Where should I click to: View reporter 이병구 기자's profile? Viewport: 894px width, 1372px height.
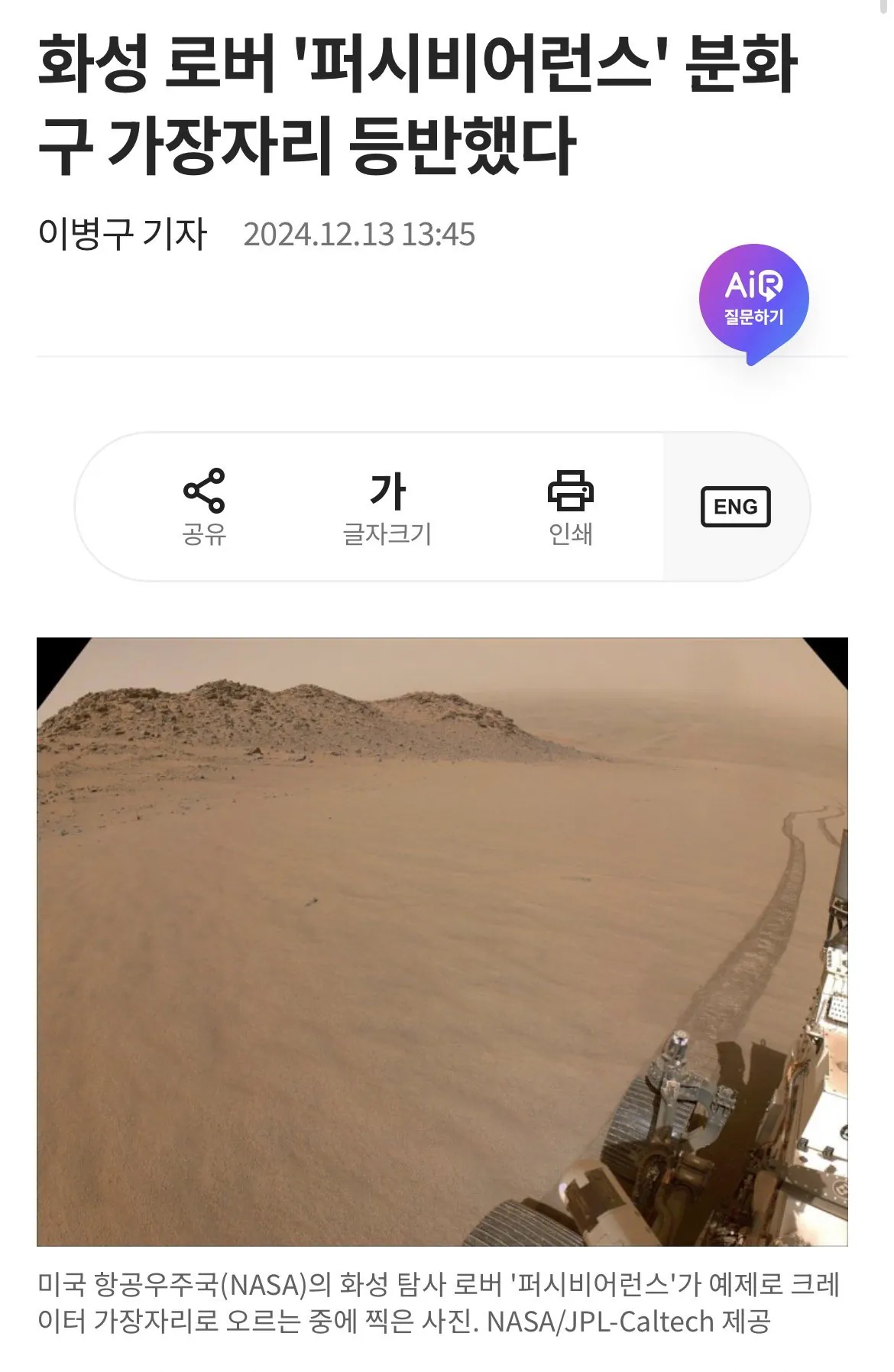coord(122,234)
